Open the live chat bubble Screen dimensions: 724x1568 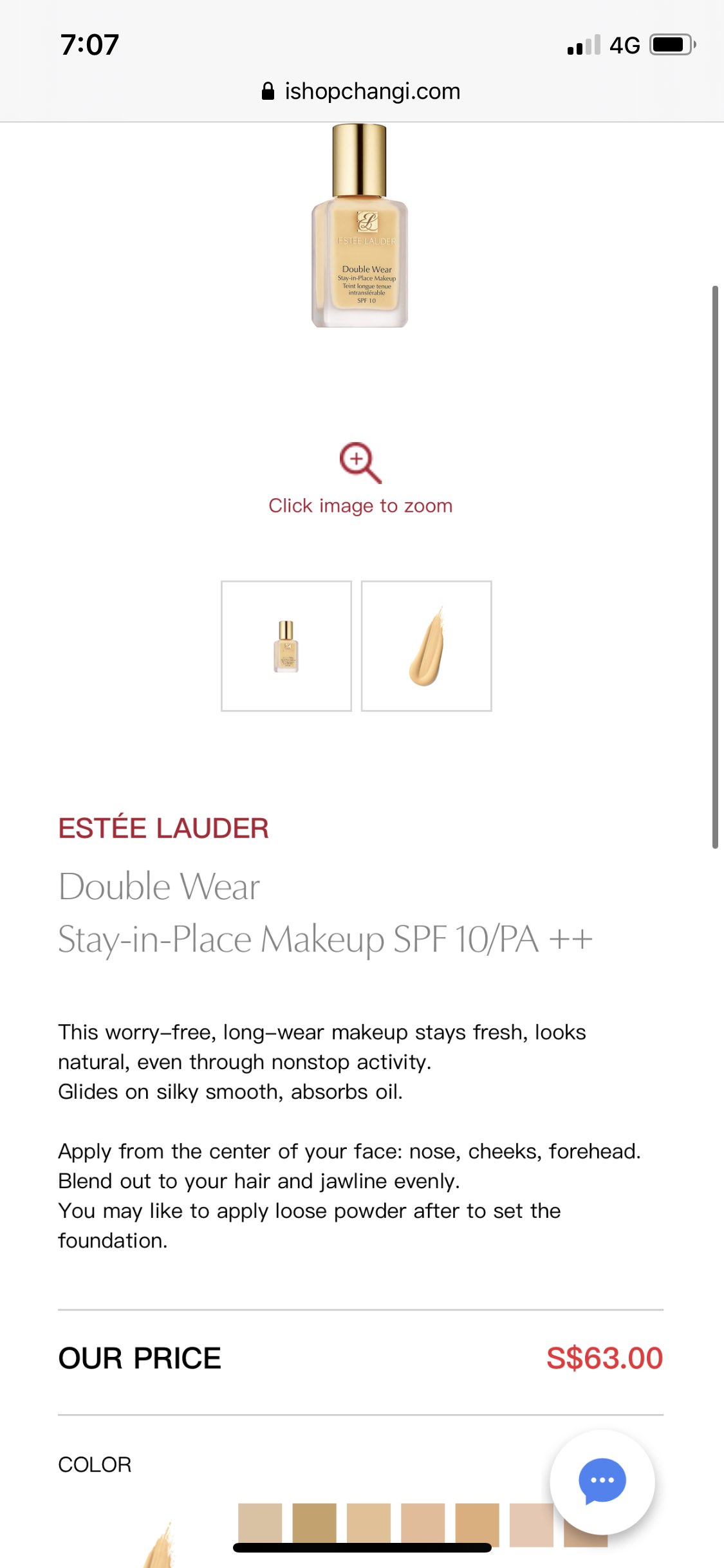click(602, 1480)
